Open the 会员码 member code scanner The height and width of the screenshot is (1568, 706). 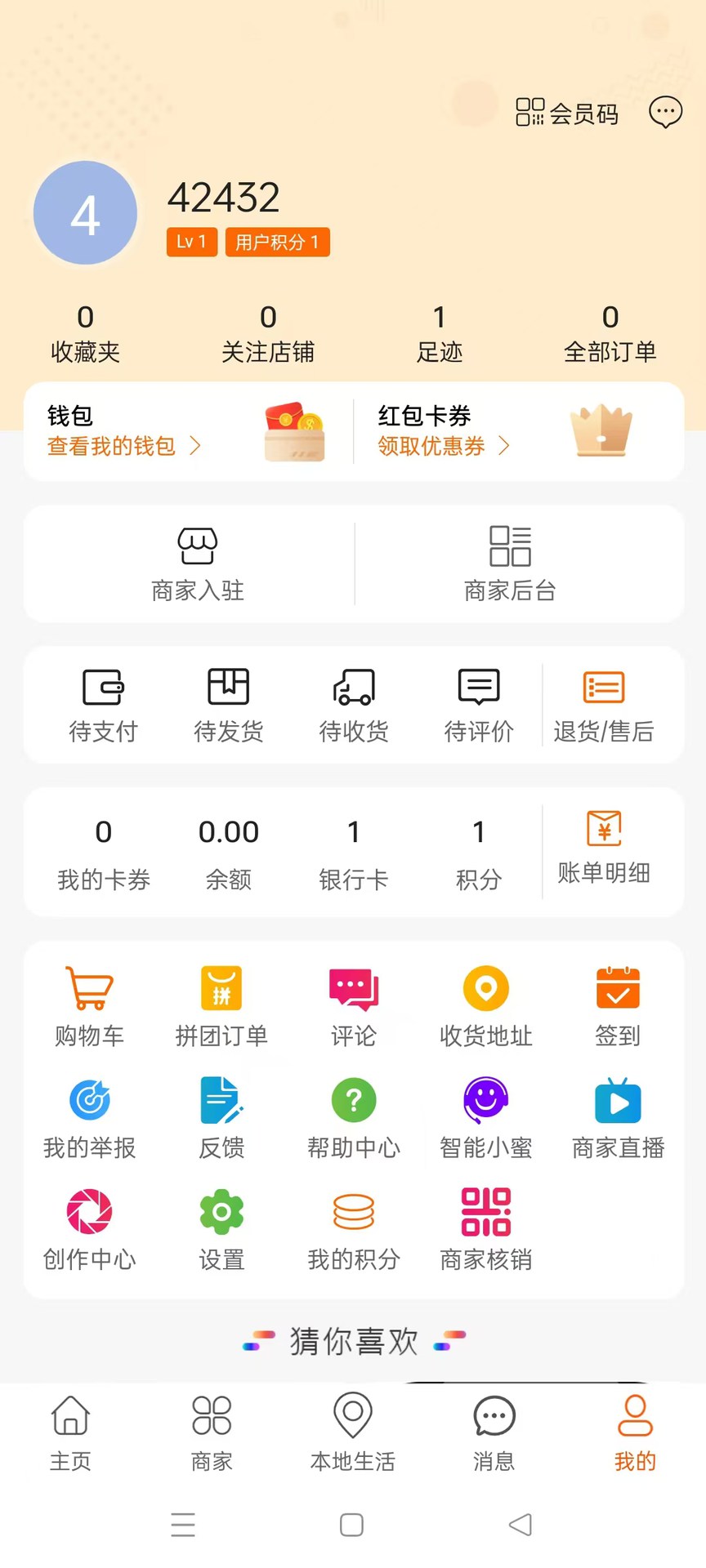click(x=565, y=113)
